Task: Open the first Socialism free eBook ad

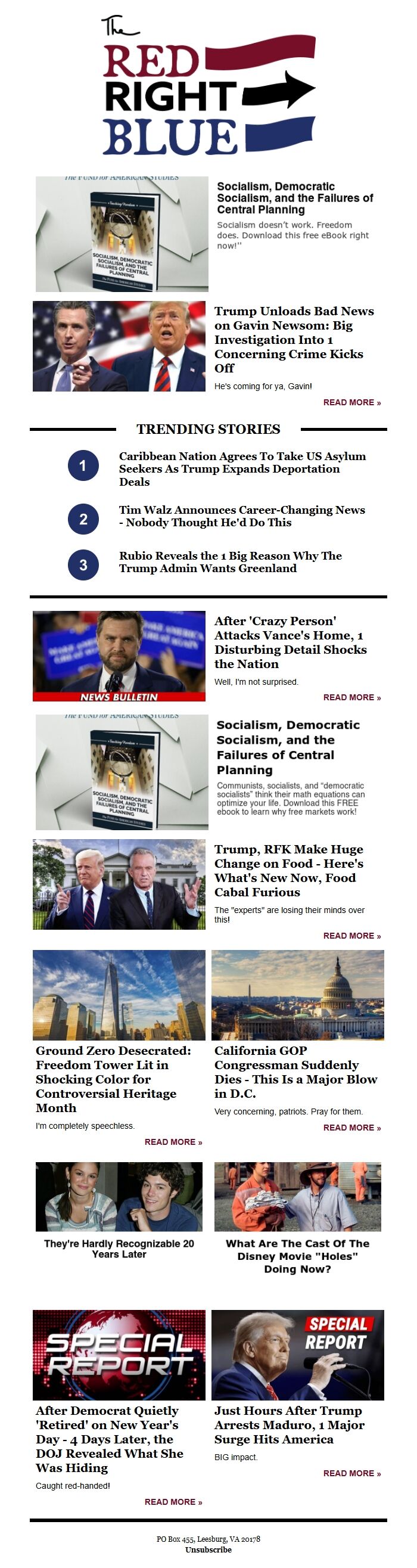Action: (295, 198)
